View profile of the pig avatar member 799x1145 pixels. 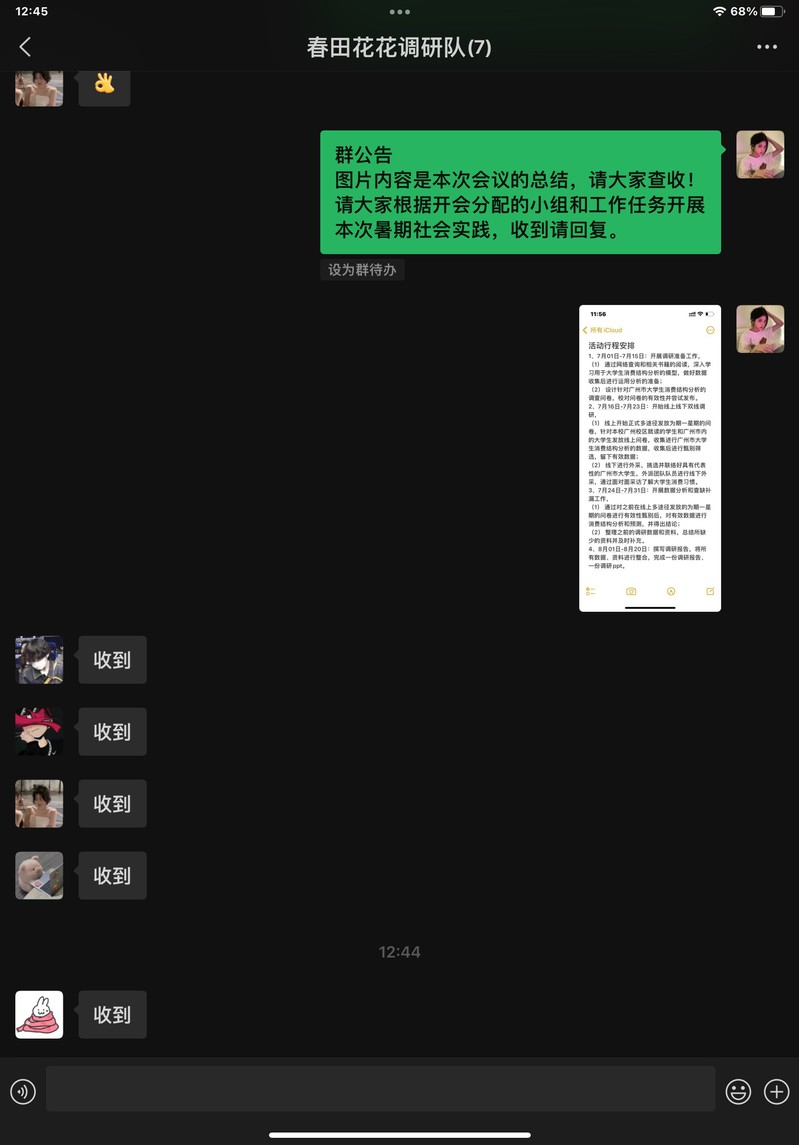pyautogui.click(x=39, y=876)
